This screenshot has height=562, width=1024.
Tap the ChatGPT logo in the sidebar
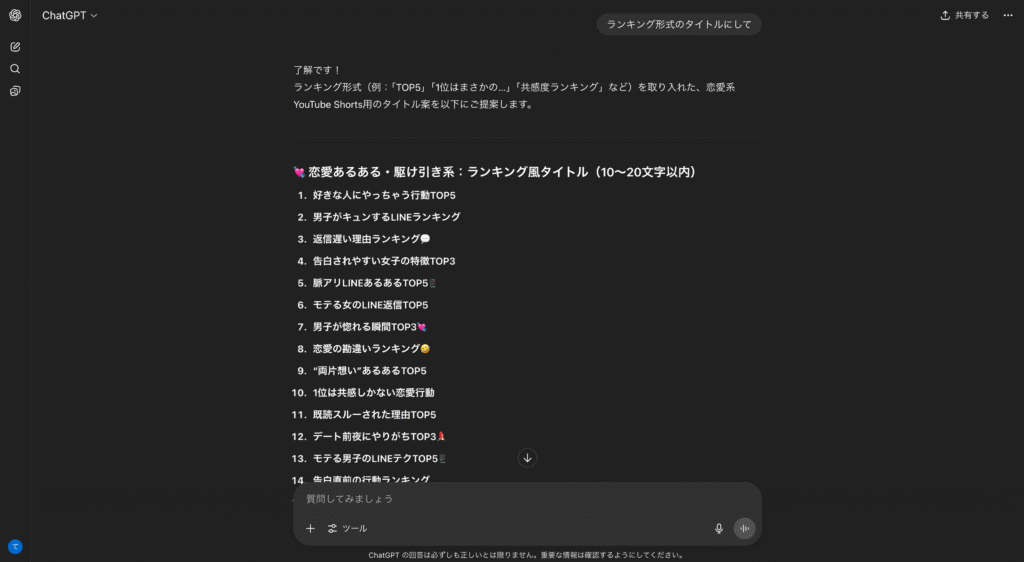pyautogui.click(x=15, y=15)
